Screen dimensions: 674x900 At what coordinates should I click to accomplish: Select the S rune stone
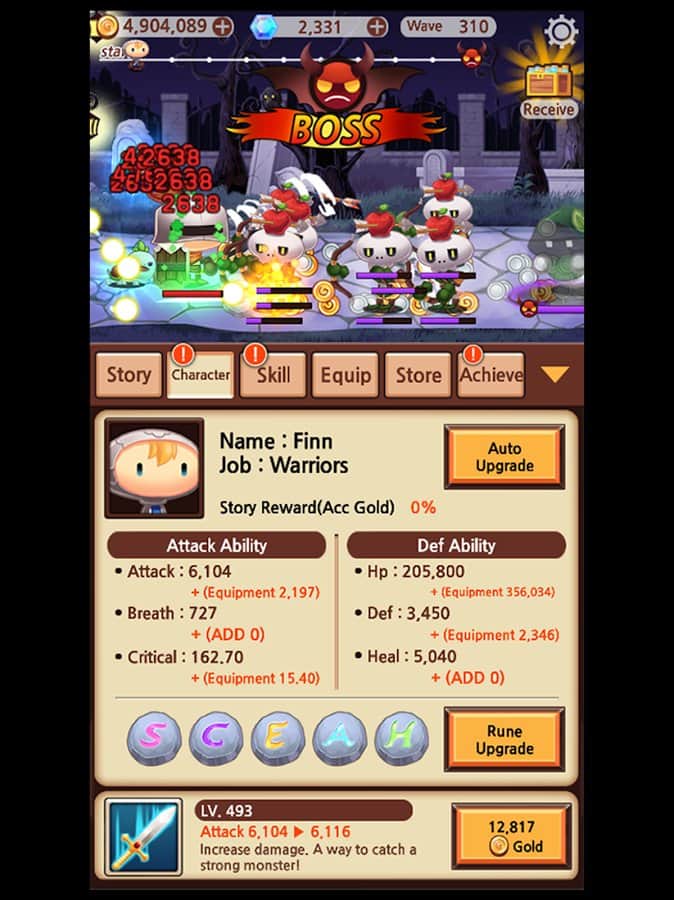point(154,739)
